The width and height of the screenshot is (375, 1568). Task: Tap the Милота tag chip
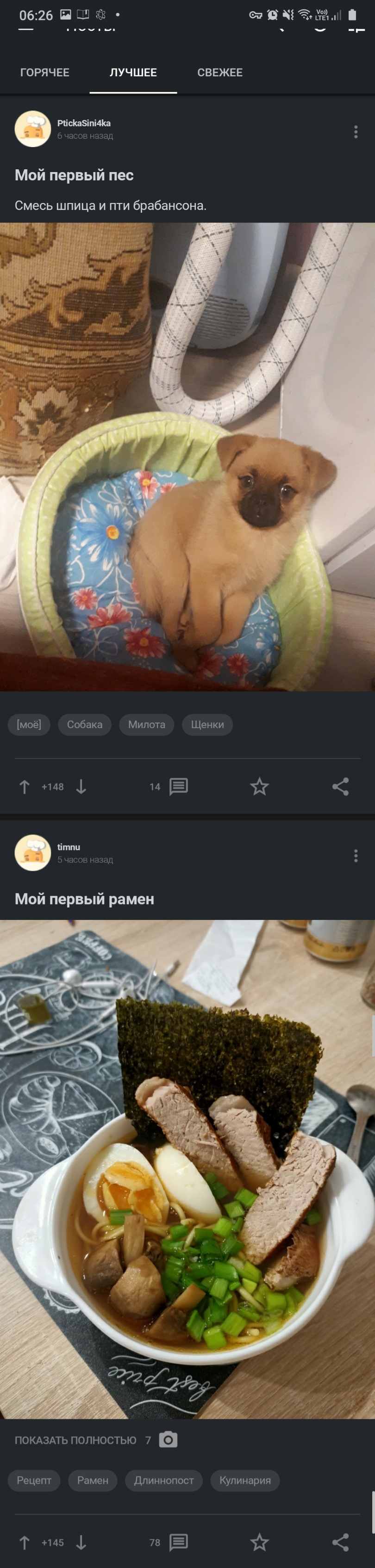click(146, 724)
